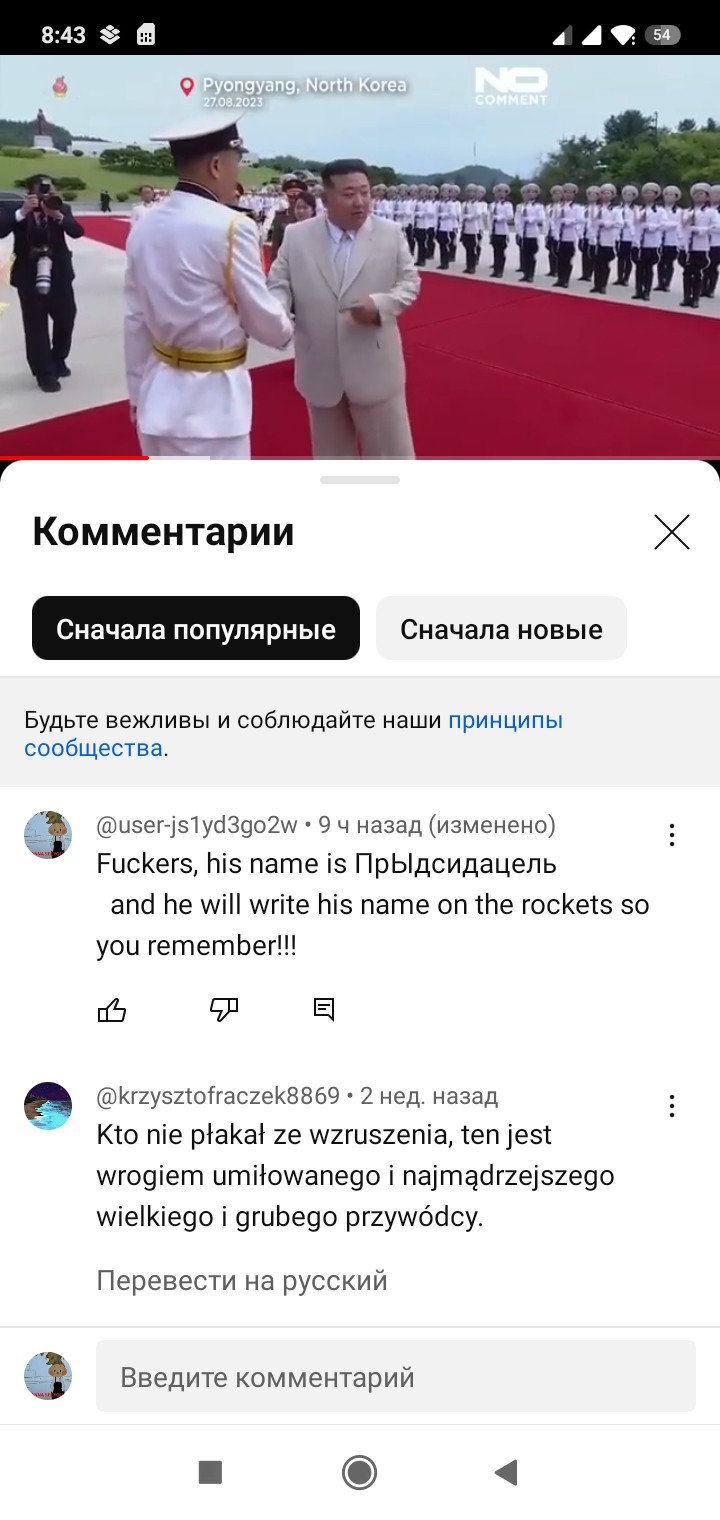
Task: Open options menu for @user-js1yd3go2w comment
Action: point(672,835)
